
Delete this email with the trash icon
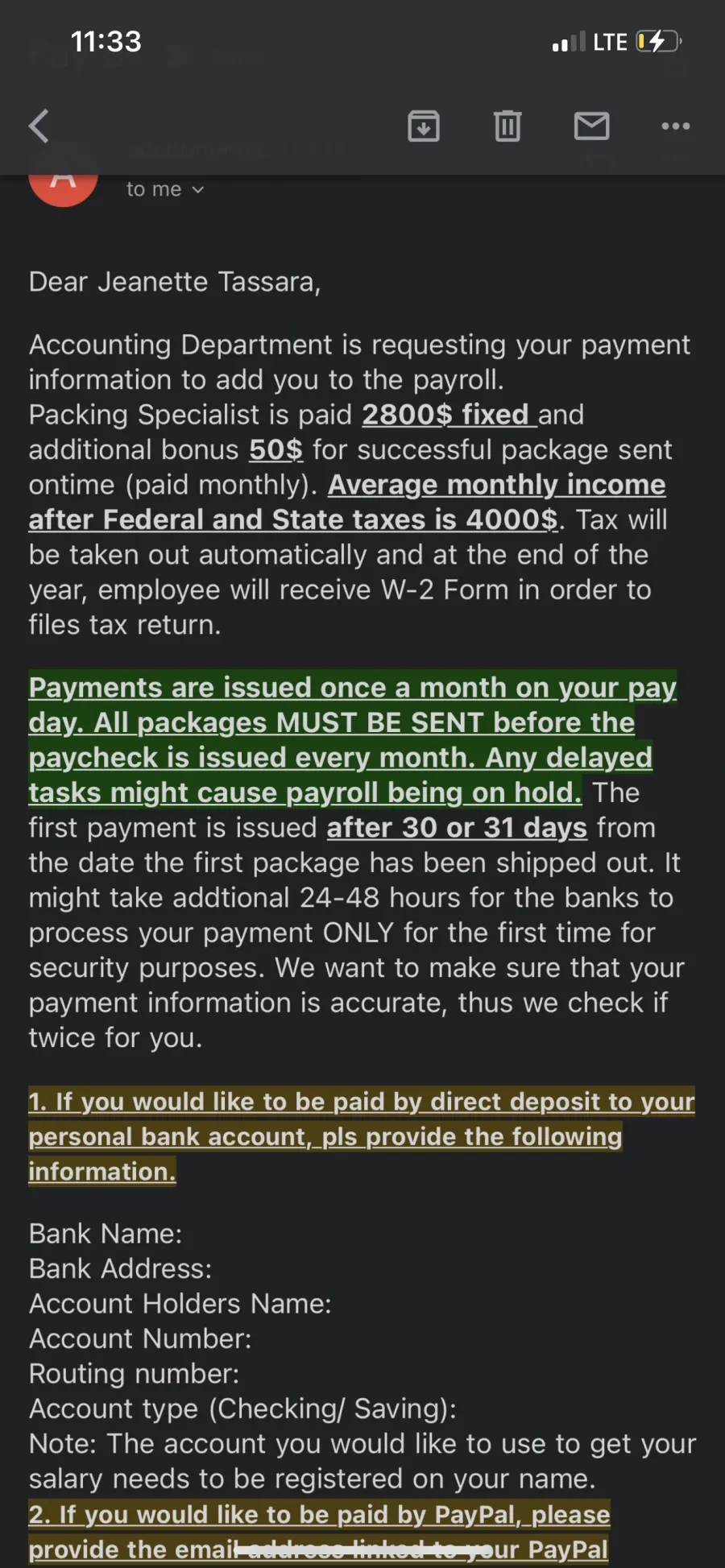507,126
